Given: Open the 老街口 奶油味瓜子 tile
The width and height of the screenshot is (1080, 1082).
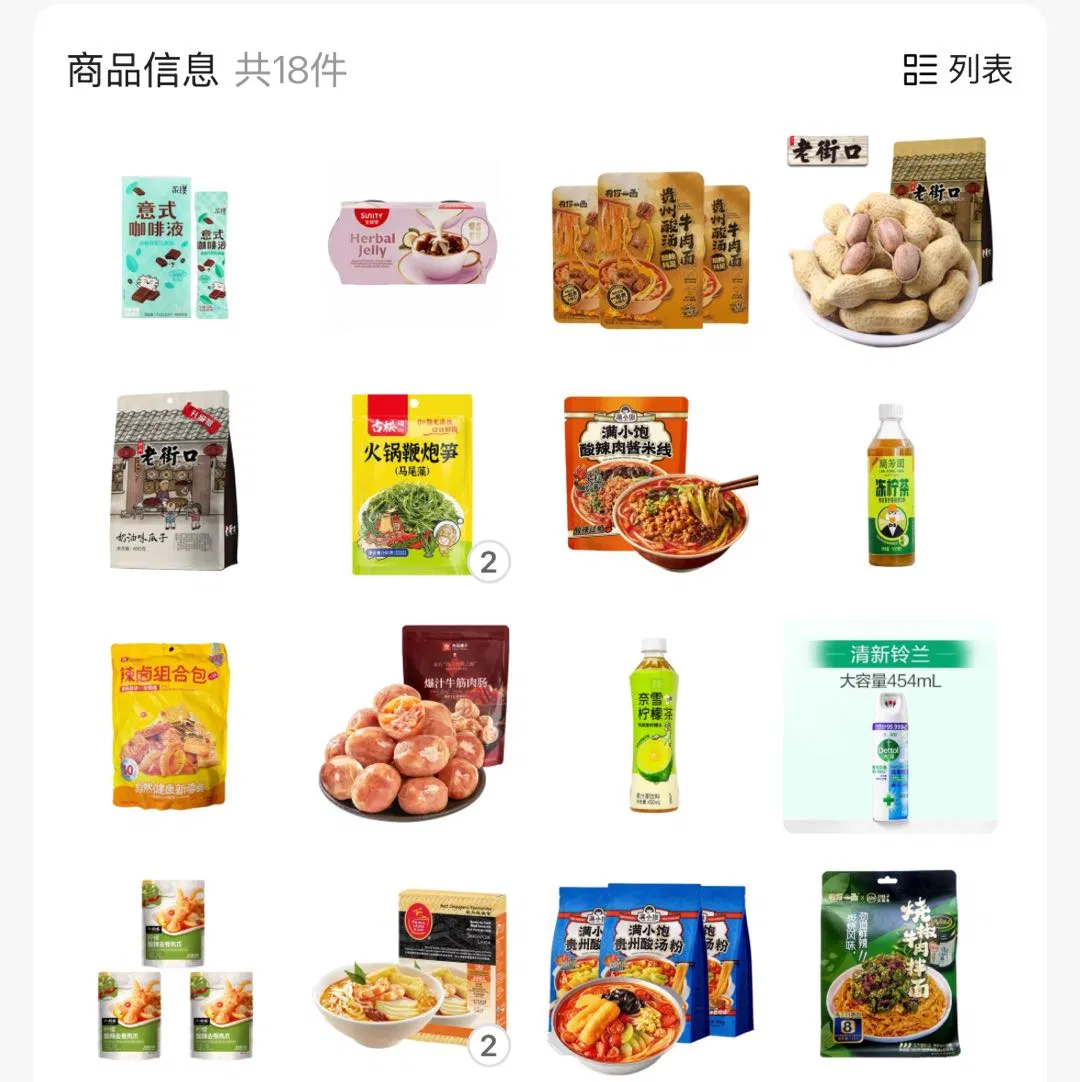Looking at the screenshot, I should pos(172,481).
